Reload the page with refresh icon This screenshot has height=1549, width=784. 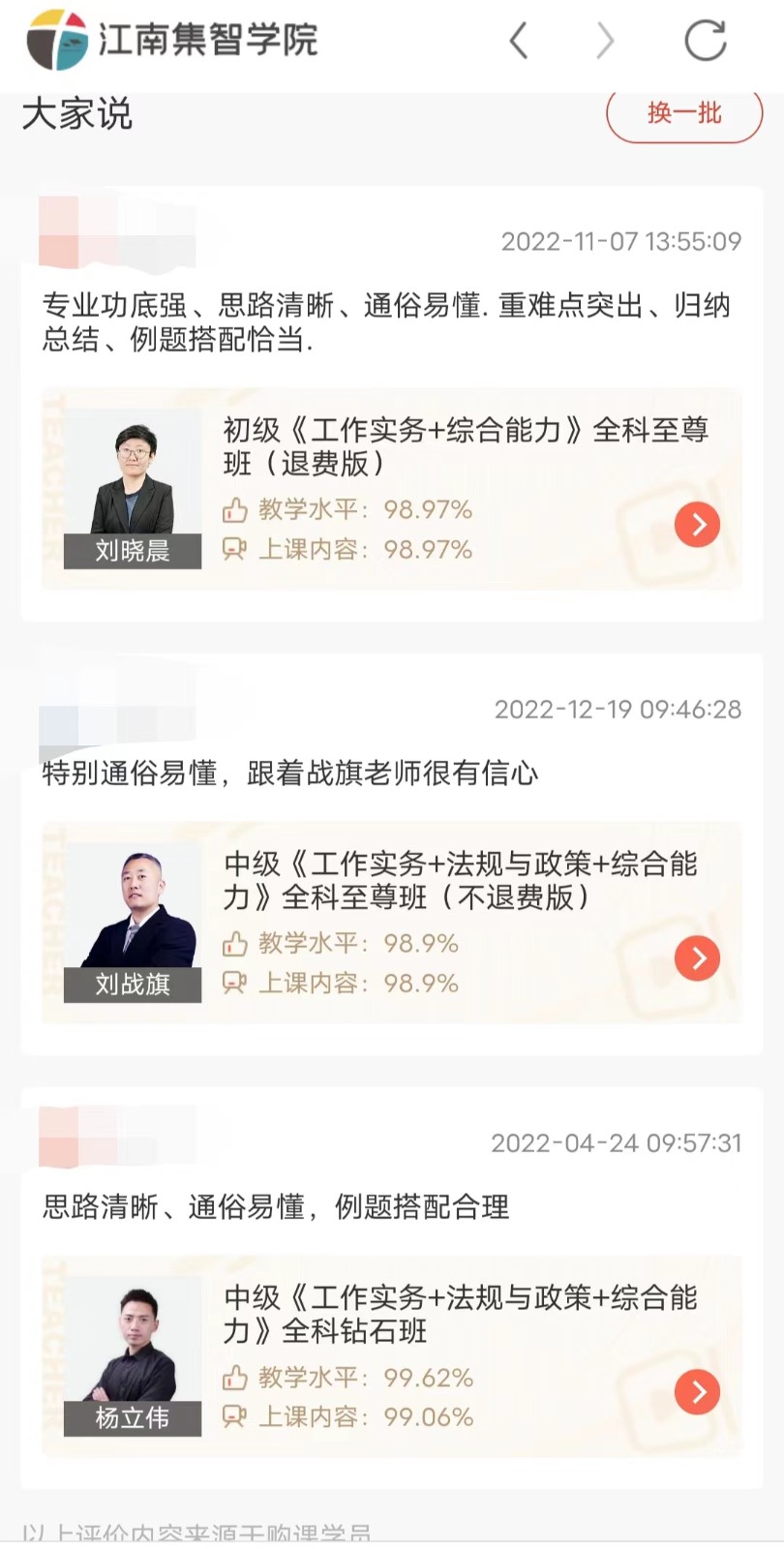click(x=705, y=41)
